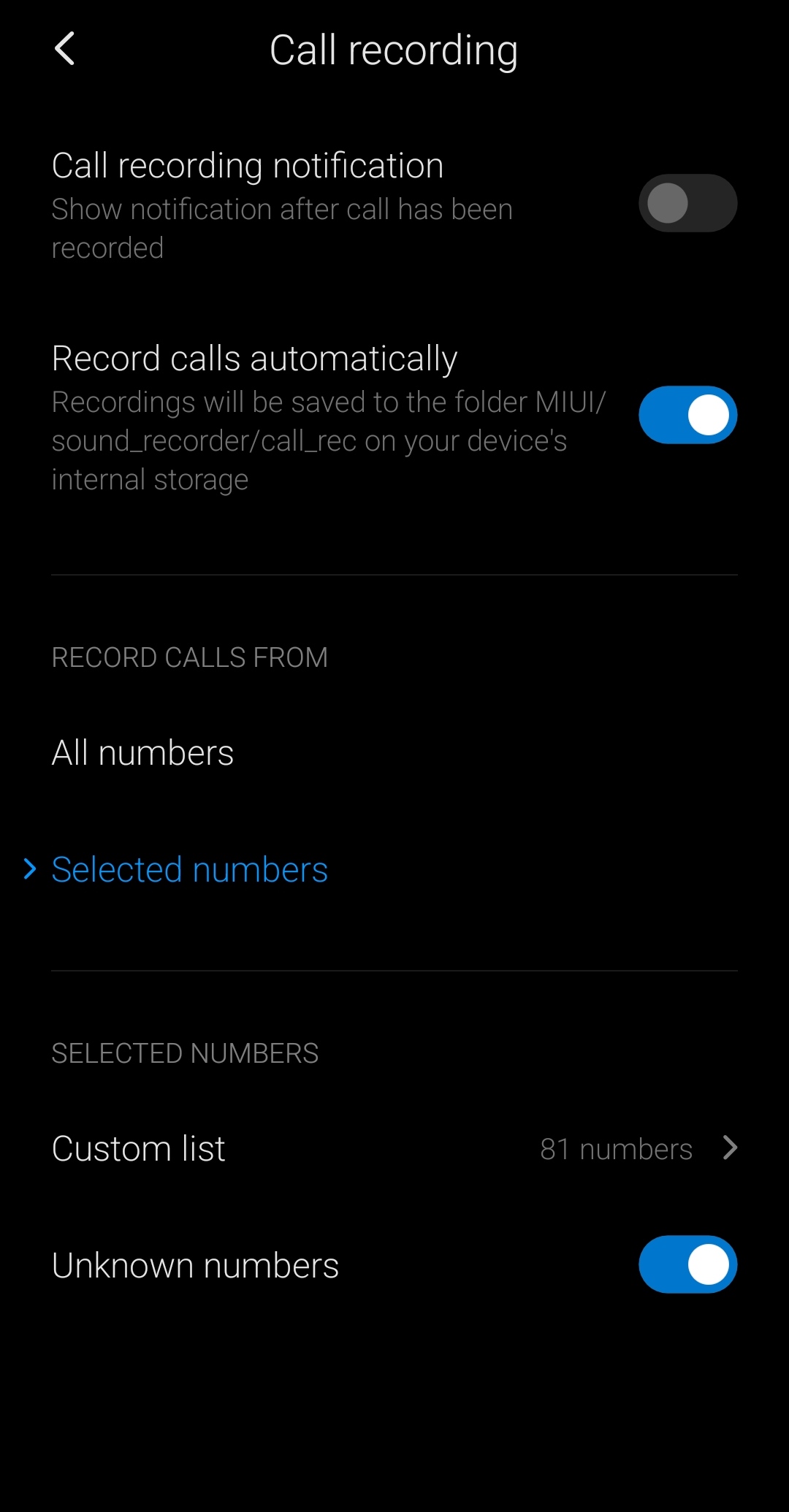
Task: Enable Call recording notification switch
Action: (x=687, y=203)
